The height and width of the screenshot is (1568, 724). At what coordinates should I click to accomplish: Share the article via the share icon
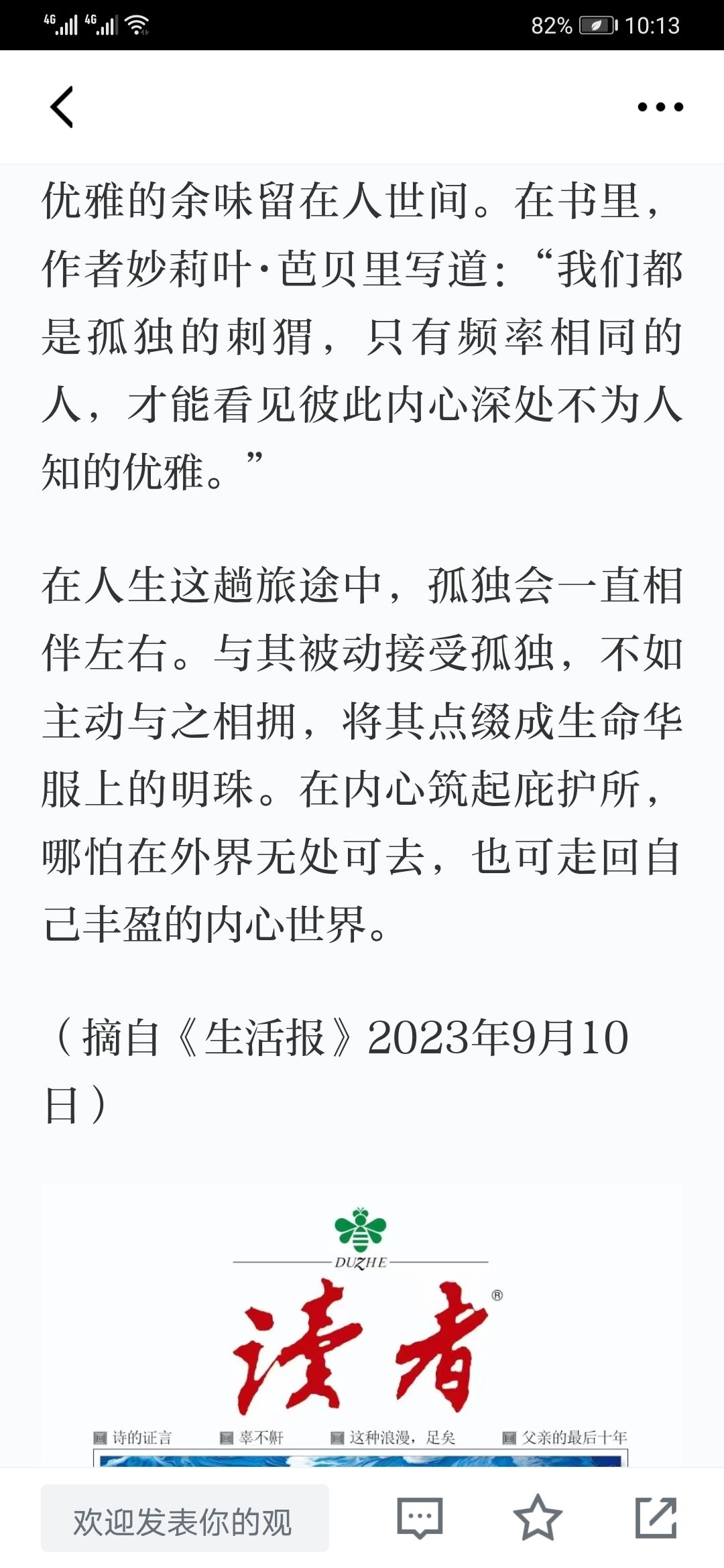[x=656, y=1518]
